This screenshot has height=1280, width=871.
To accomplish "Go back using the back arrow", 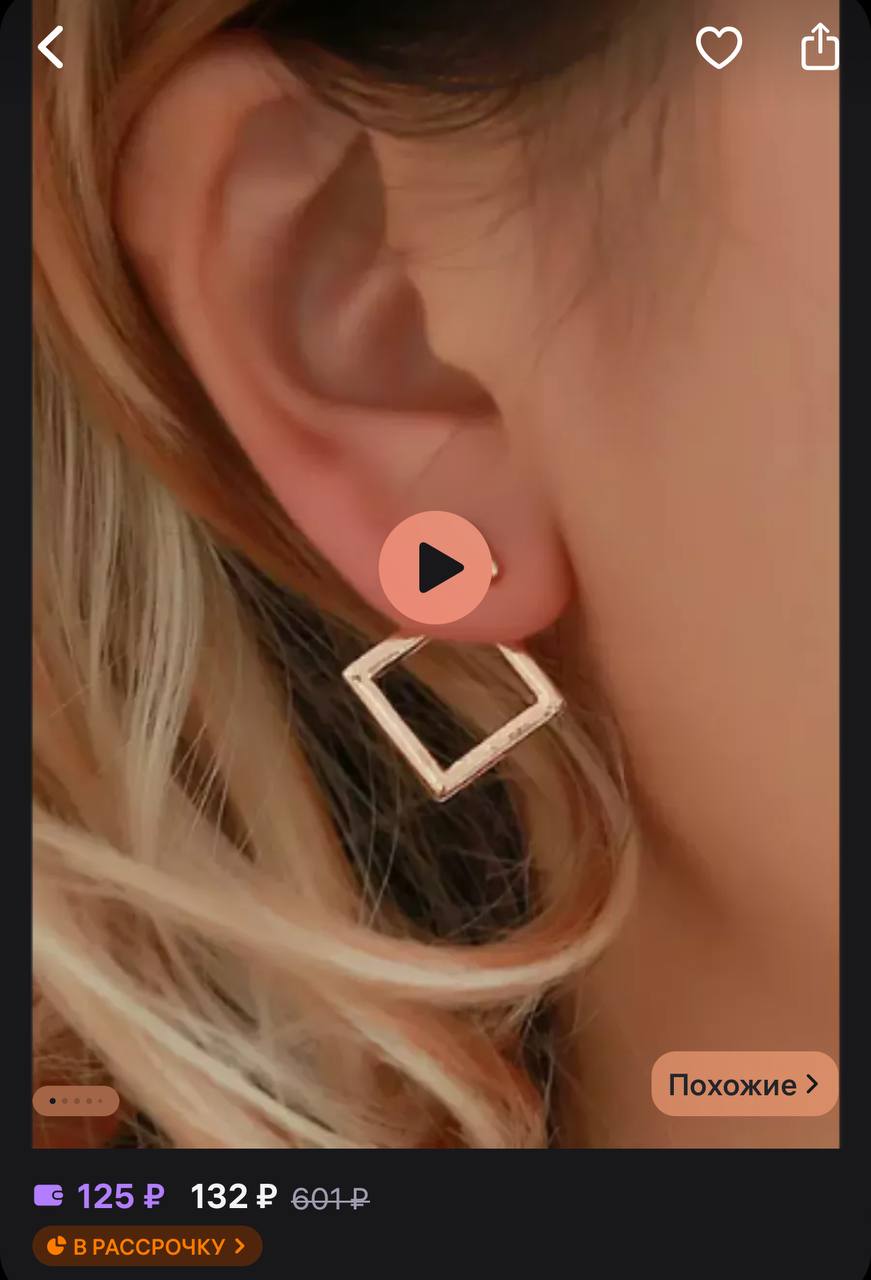I will (50, 47).
